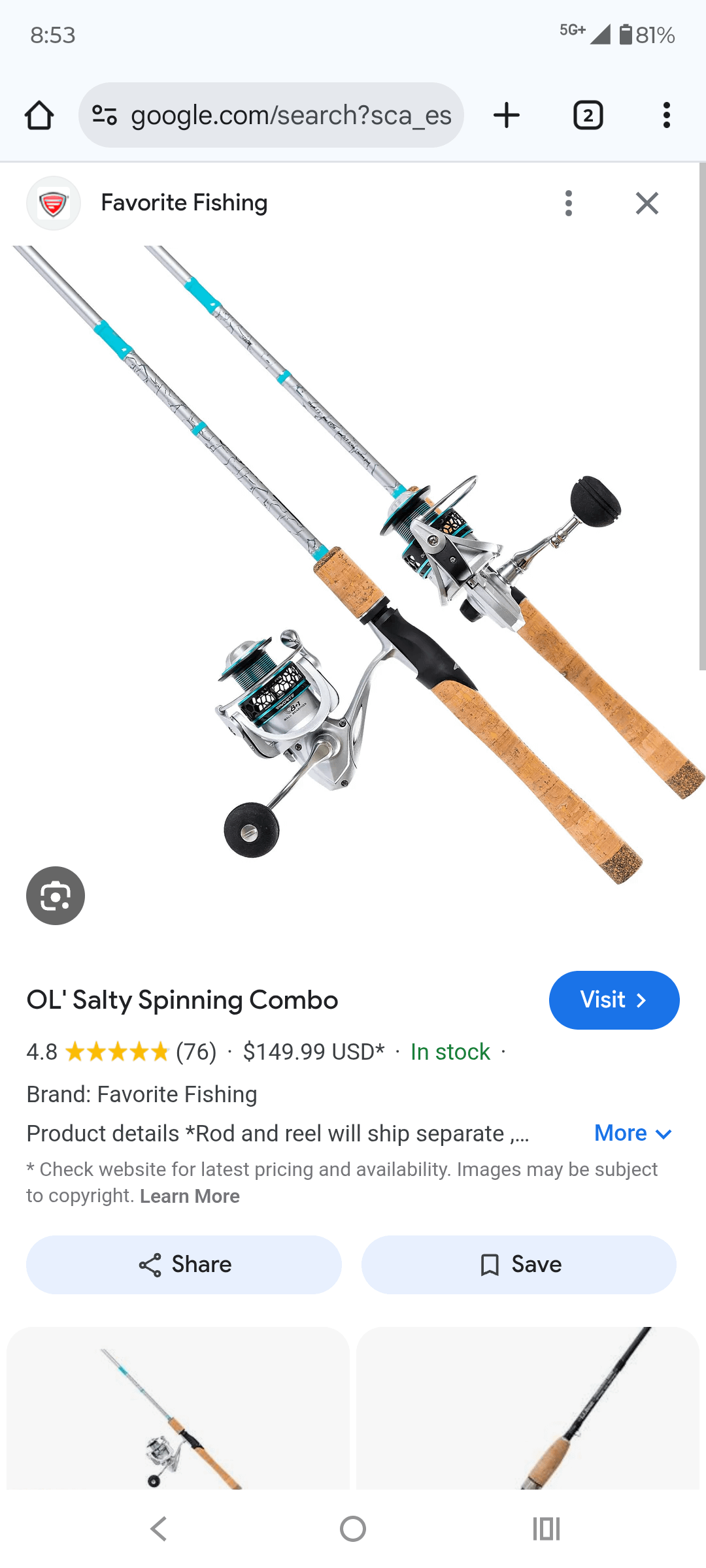Close the image preview panel
706x1568 pixels.
coord(647,203)
